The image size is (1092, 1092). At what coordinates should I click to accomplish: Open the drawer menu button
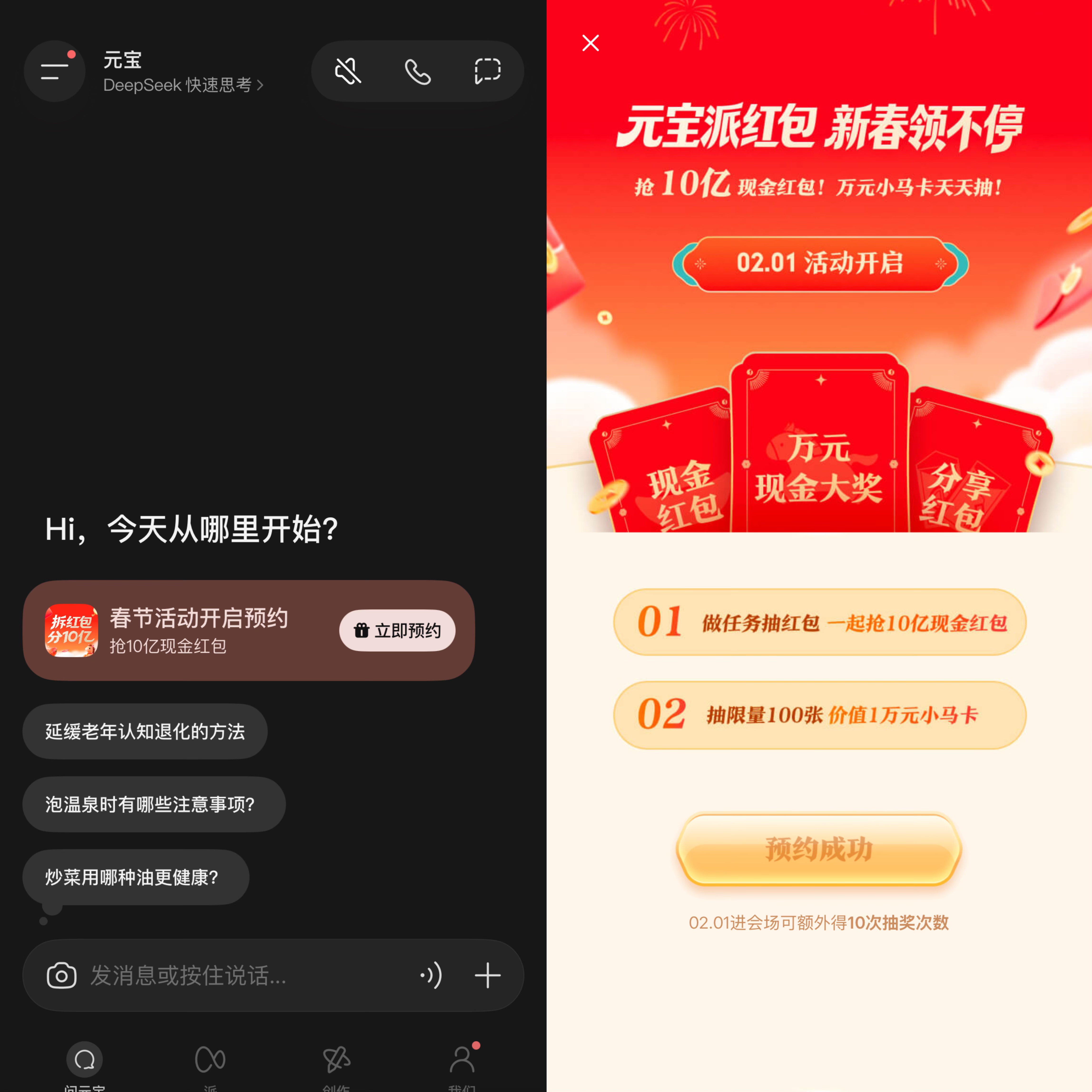(54, 71)
